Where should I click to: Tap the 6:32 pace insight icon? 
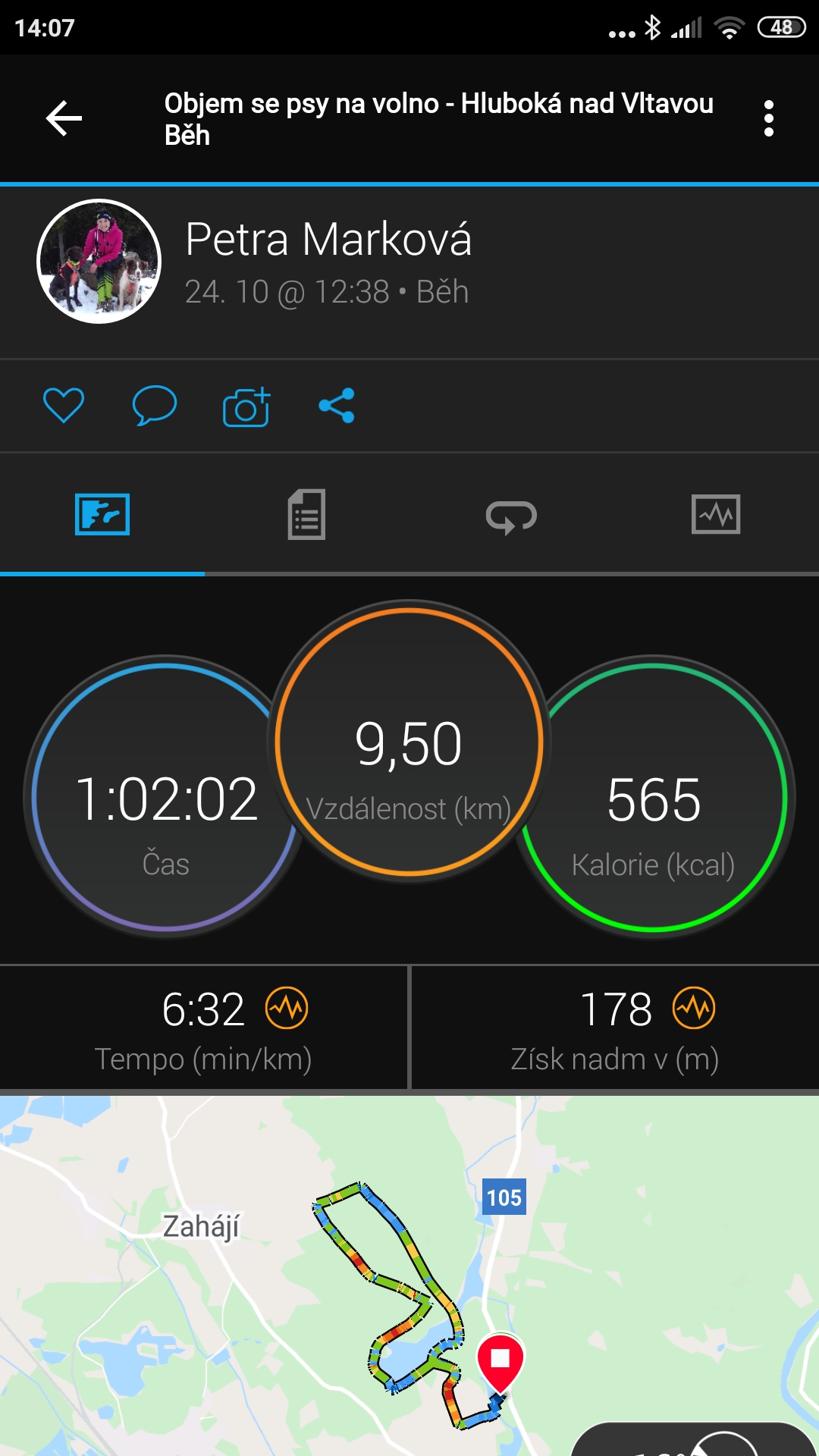coord(287,1008)
